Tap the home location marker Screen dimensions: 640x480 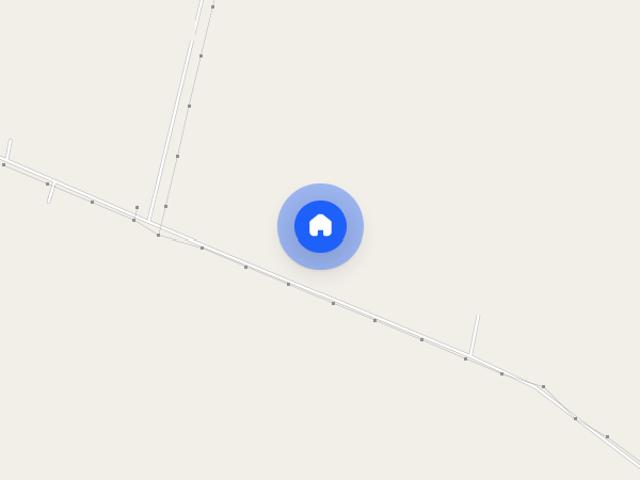pos(320,226)
